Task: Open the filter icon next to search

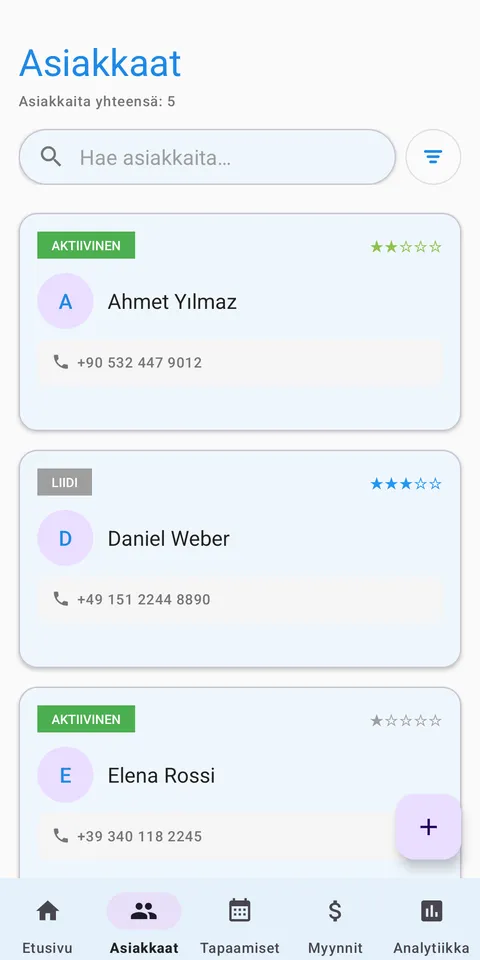Action: pos(433,157)
